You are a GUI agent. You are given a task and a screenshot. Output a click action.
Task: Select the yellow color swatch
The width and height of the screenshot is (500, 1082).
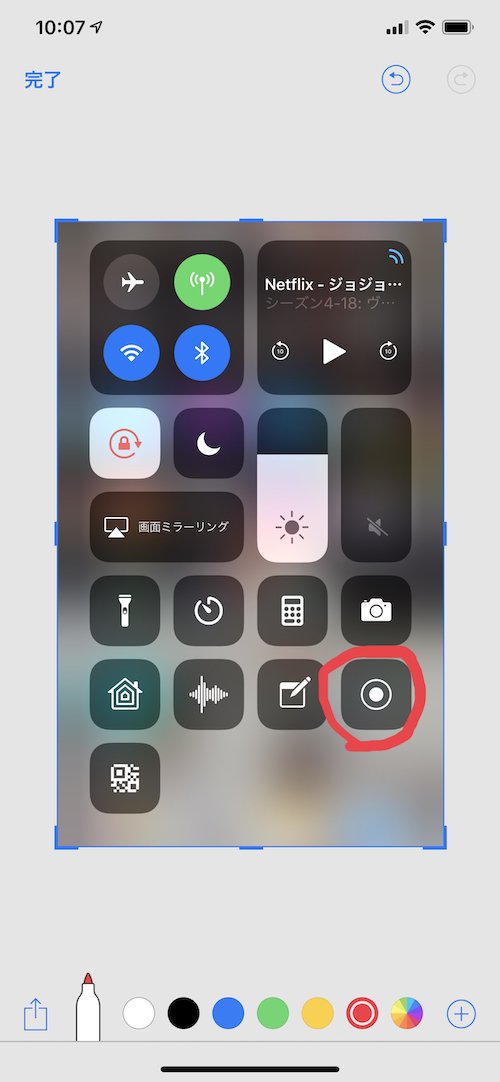click(x=317, y=1013)
